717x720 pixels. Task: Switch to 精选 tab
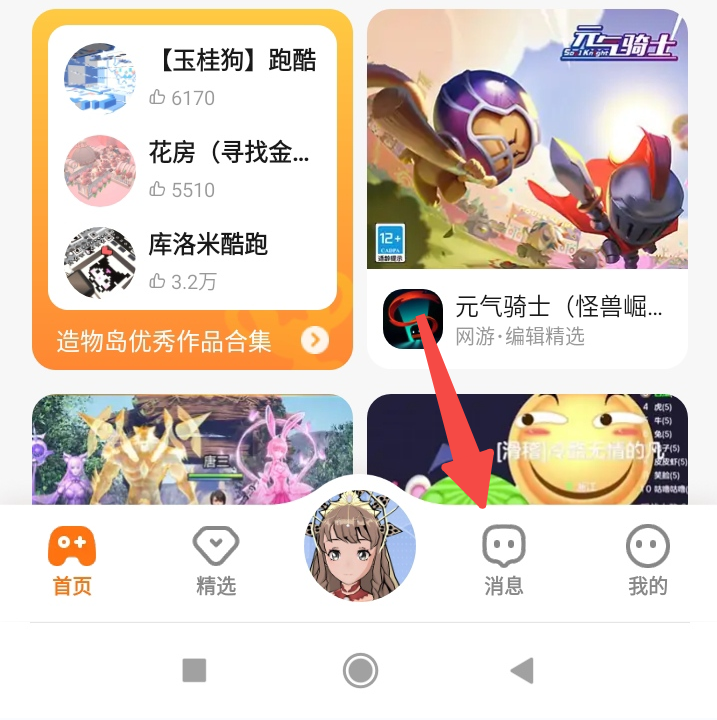[215, 562]
